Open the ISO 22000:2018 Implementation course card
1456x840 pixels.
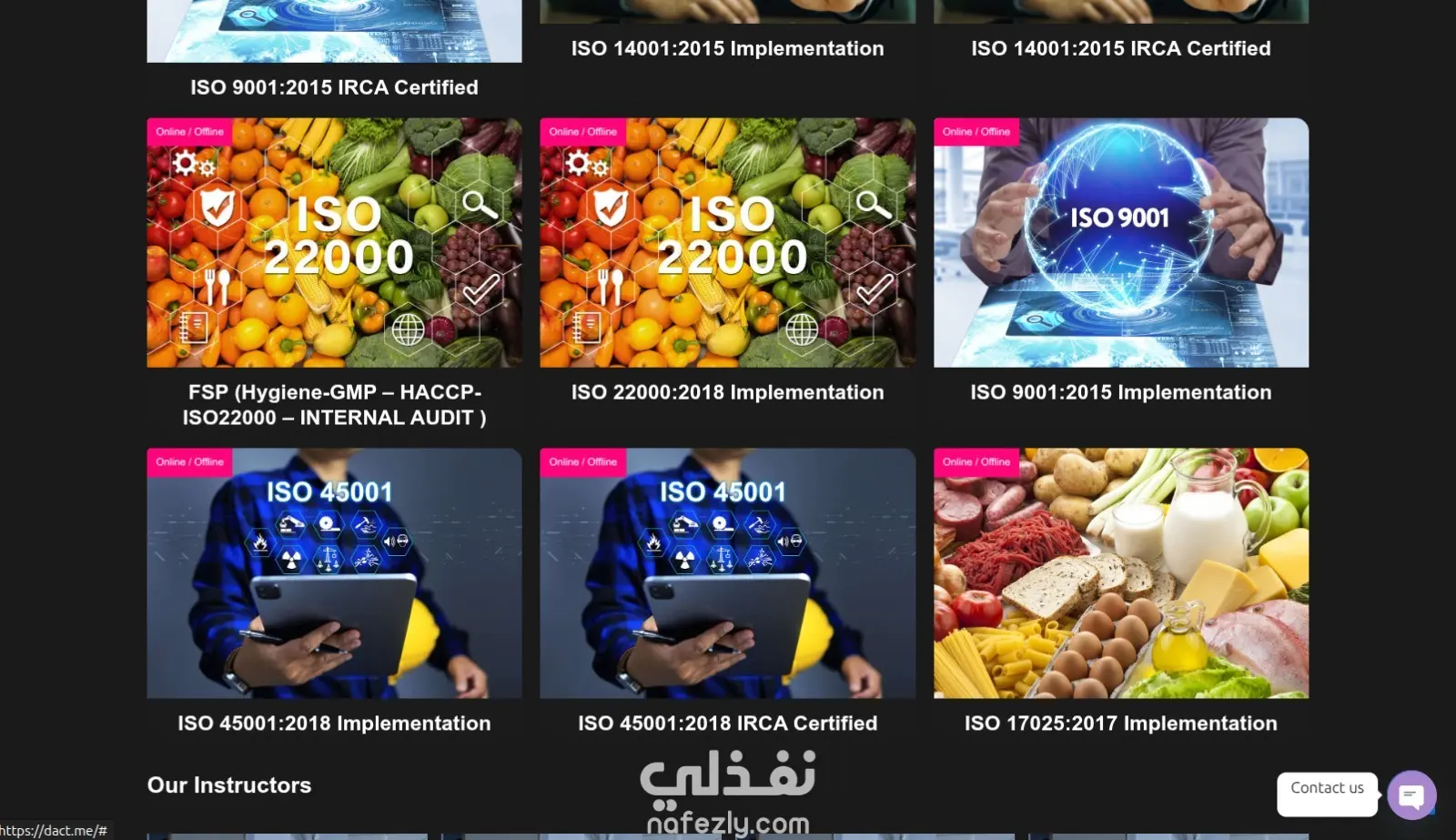(x=727, y=243)
